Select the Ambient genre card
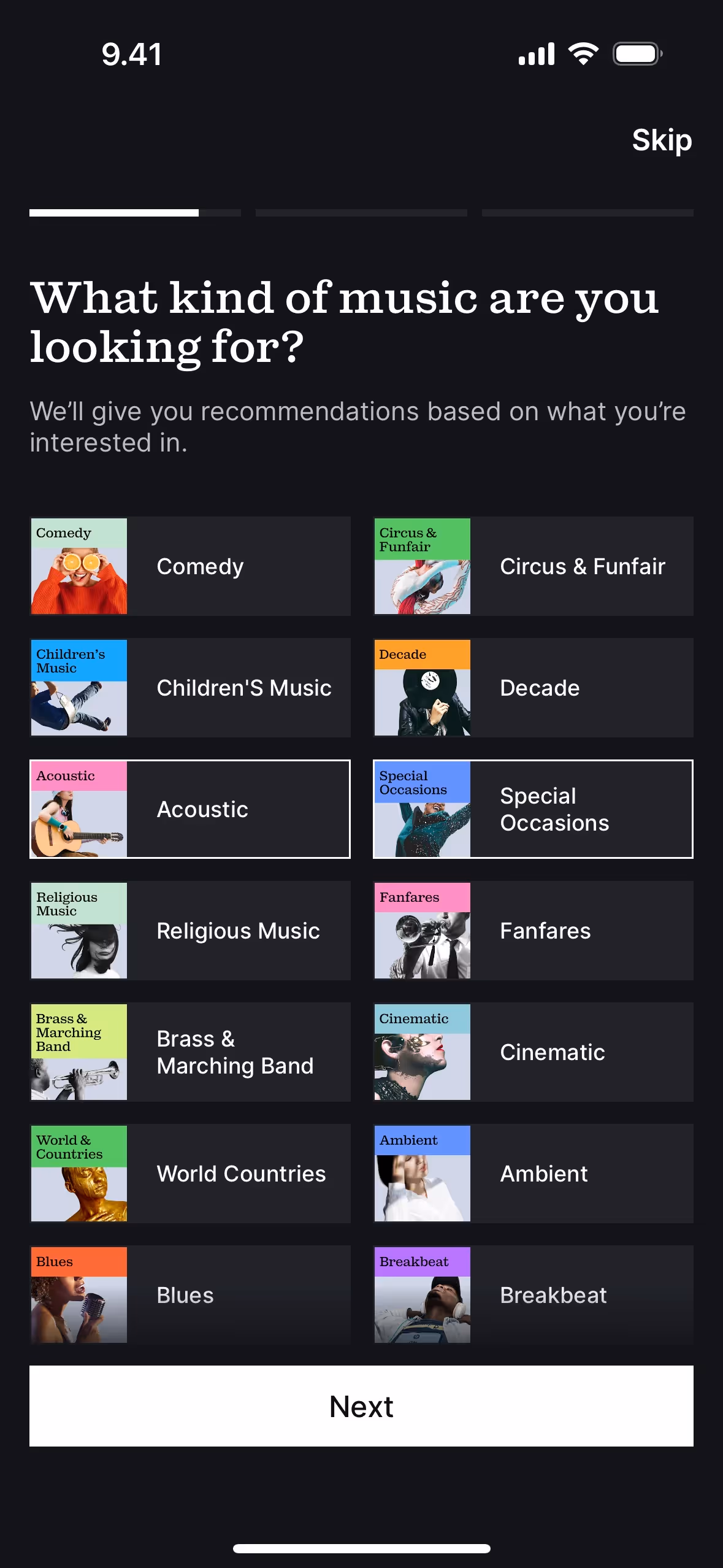 (x=533, y=1174)
